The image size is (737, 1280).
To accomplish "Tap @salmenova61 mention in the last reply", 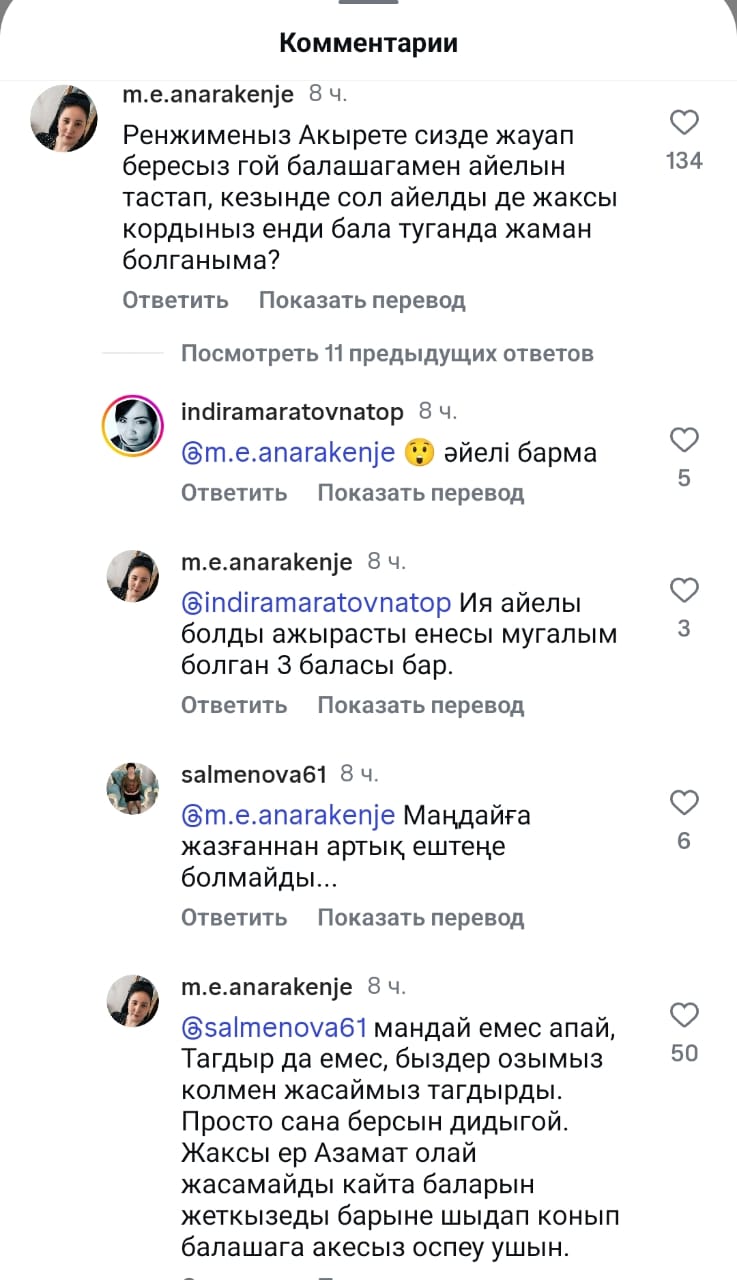I will point(274,1028).
